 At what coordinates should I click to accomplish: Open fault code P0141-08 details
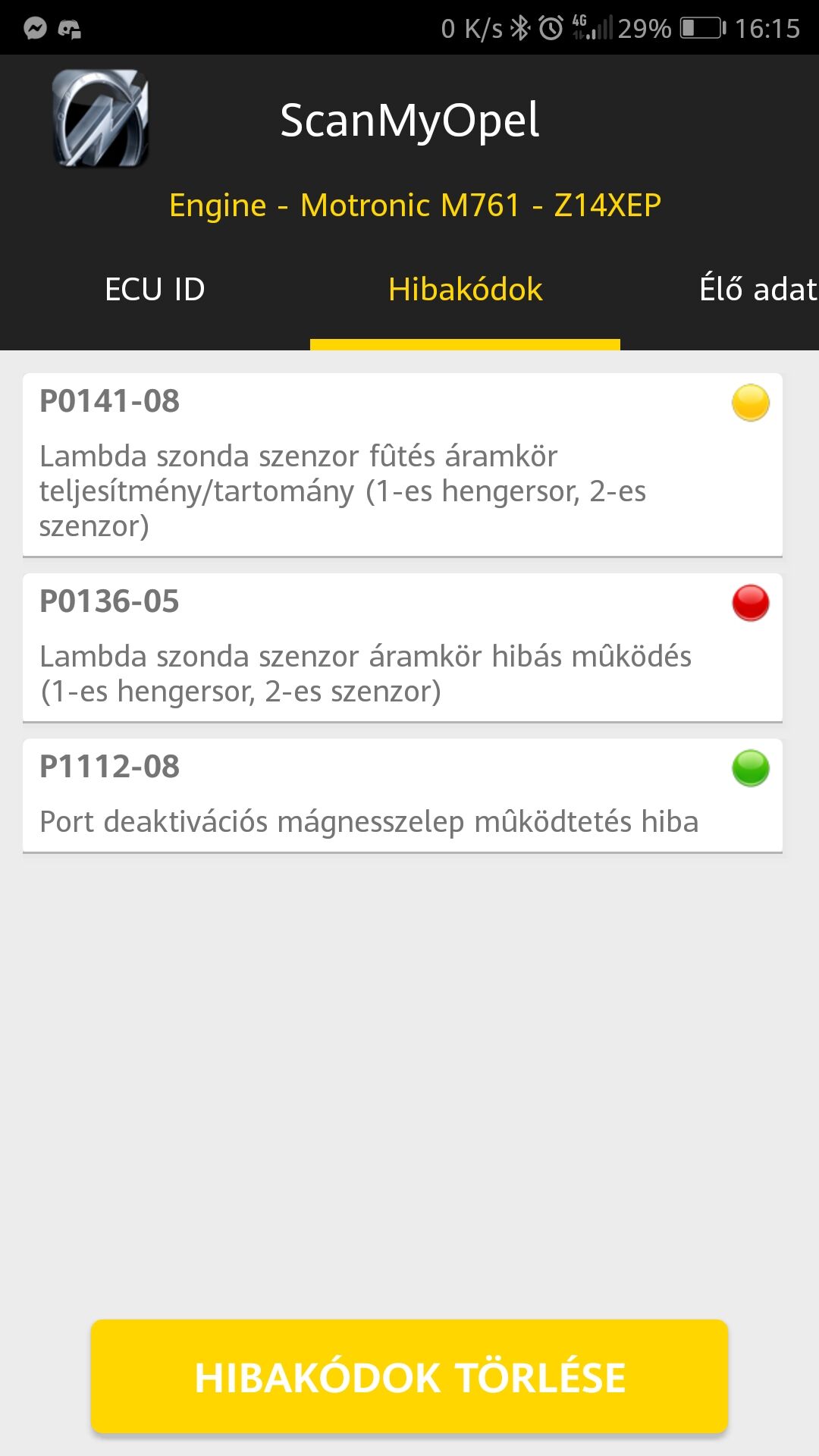coord(402,464)
